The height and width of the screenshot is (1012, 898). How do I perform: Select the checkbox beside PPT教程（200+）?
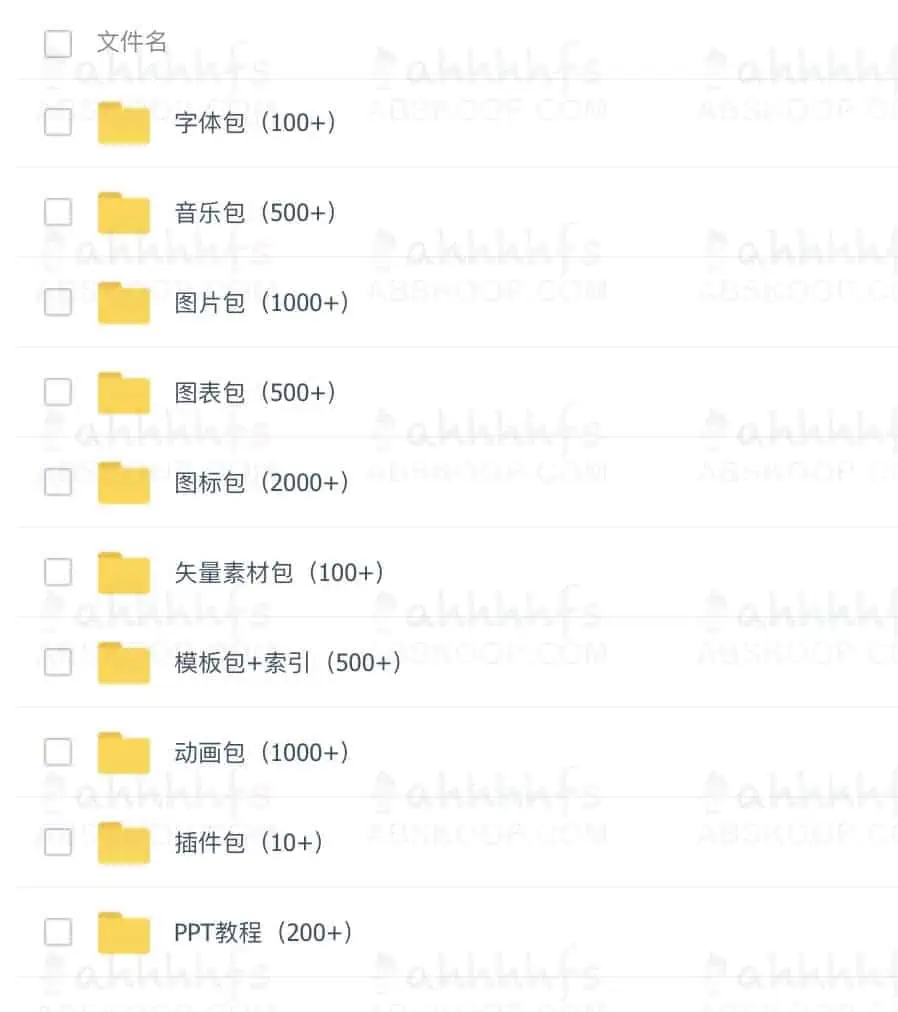point(58,932)
